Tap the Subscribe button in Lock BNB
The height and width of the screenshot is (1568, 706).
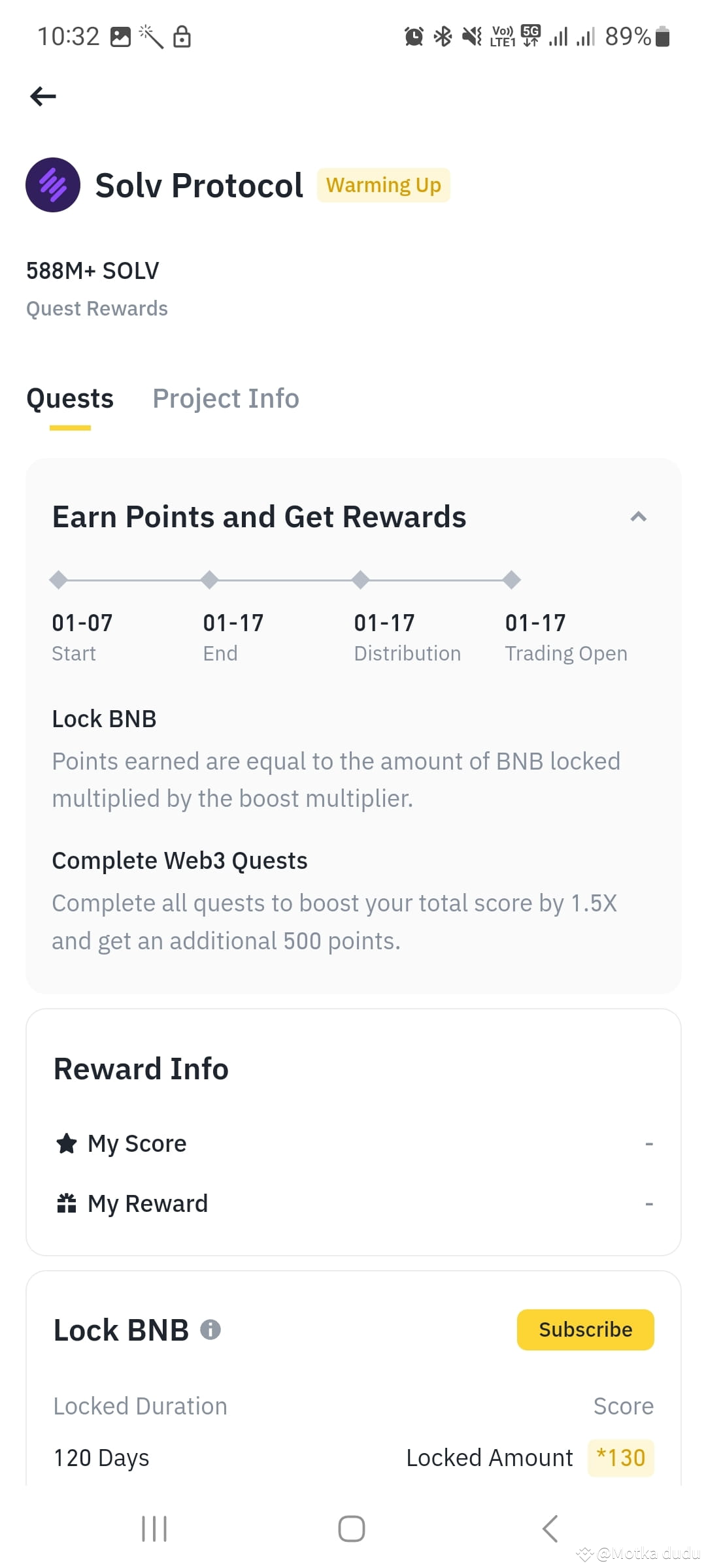pyautogui.click(x=585, y=1329)
